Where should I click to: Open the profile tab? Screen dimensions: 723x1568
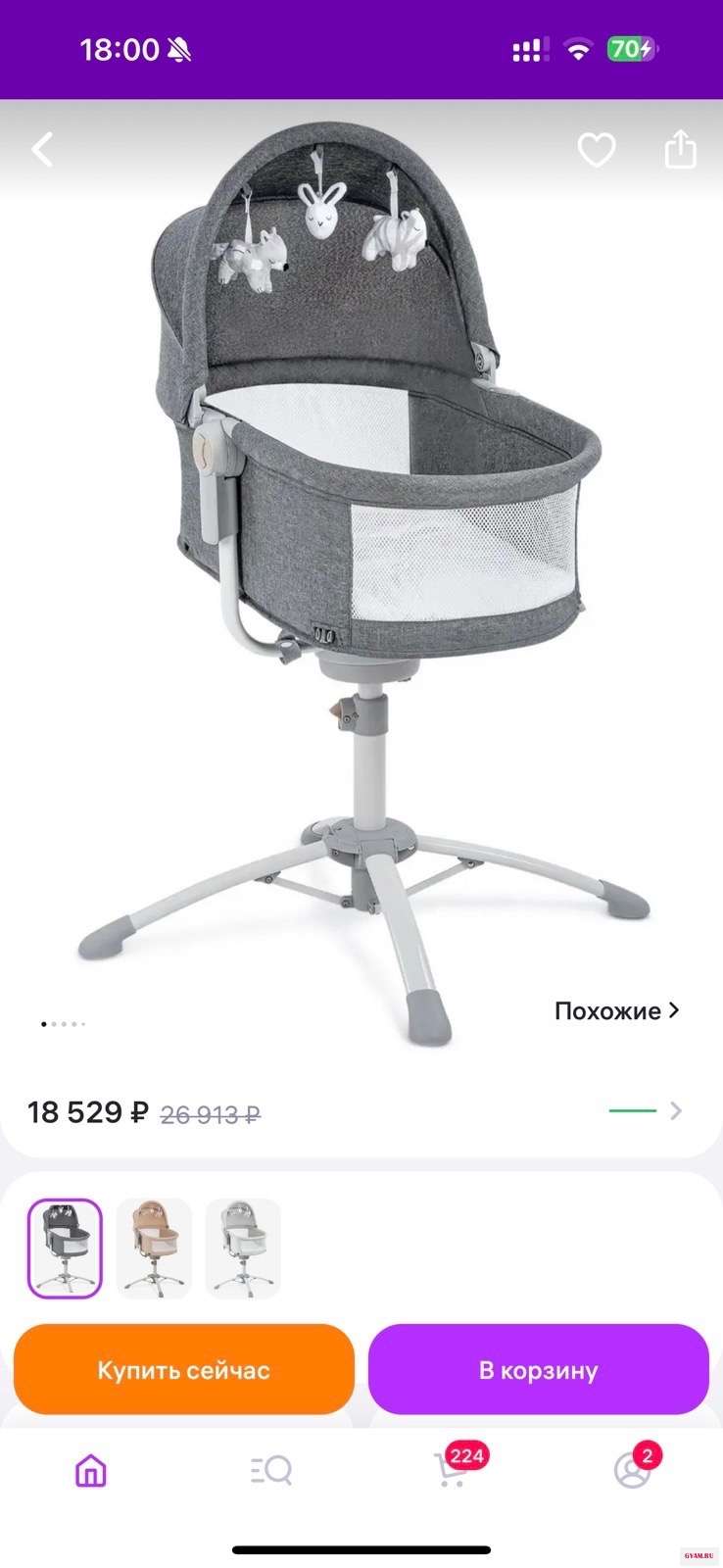(x=632, y=1470)
